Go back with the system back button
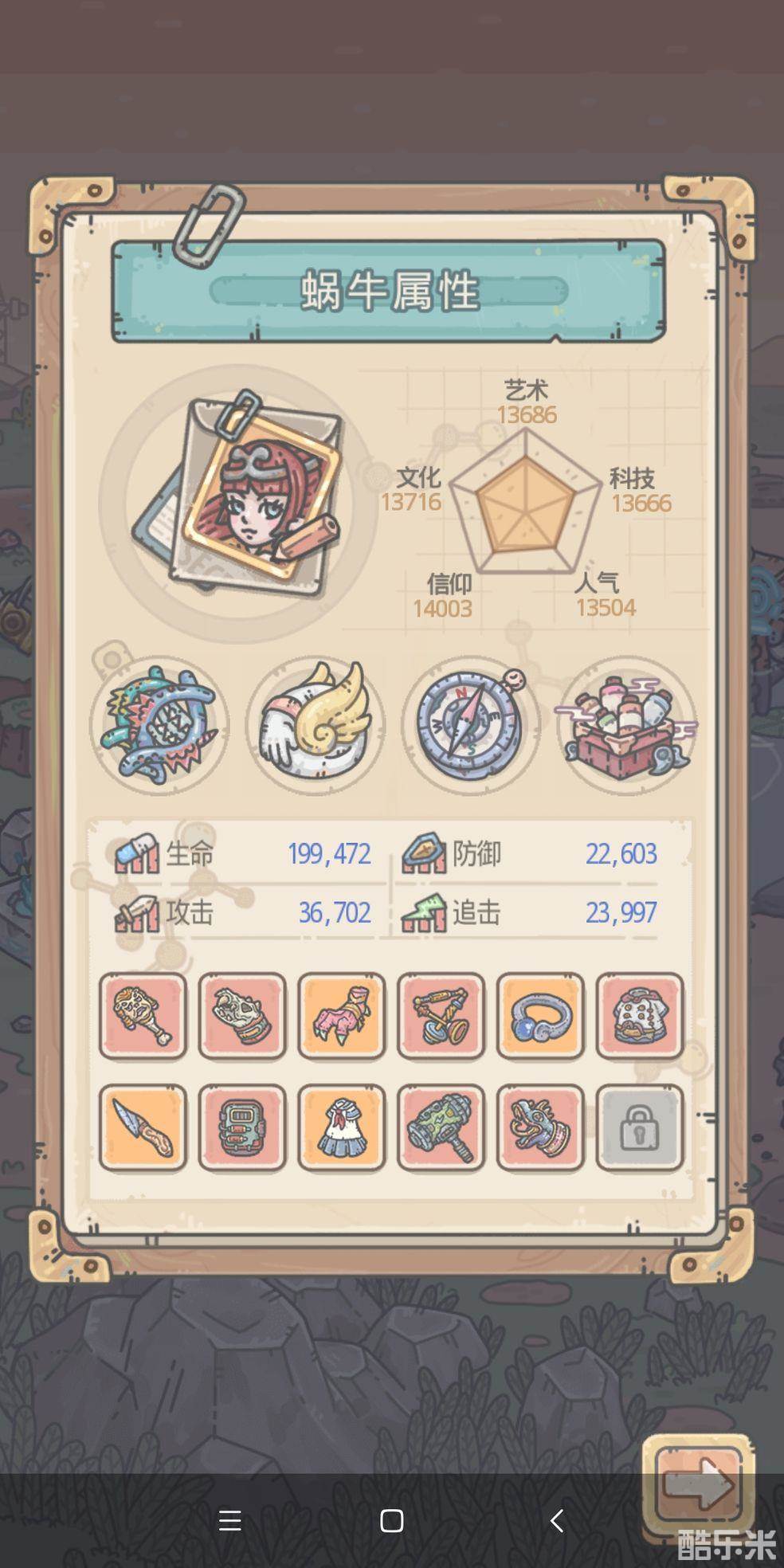The height and width of the screenshot is (1568, 784). tap(557, 1520)
